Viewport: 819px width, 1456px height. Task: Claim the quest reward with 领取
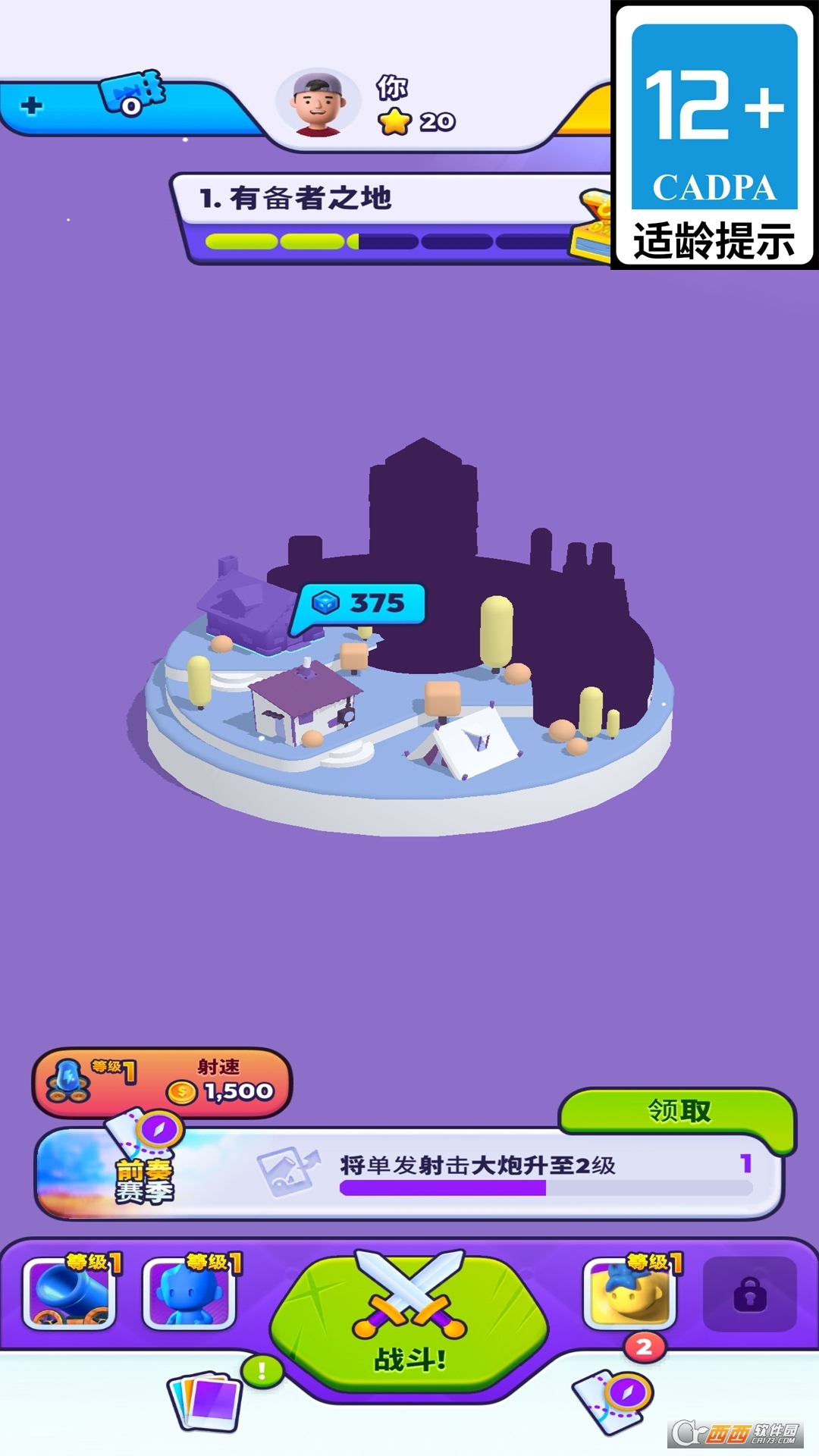(677, 1112)
